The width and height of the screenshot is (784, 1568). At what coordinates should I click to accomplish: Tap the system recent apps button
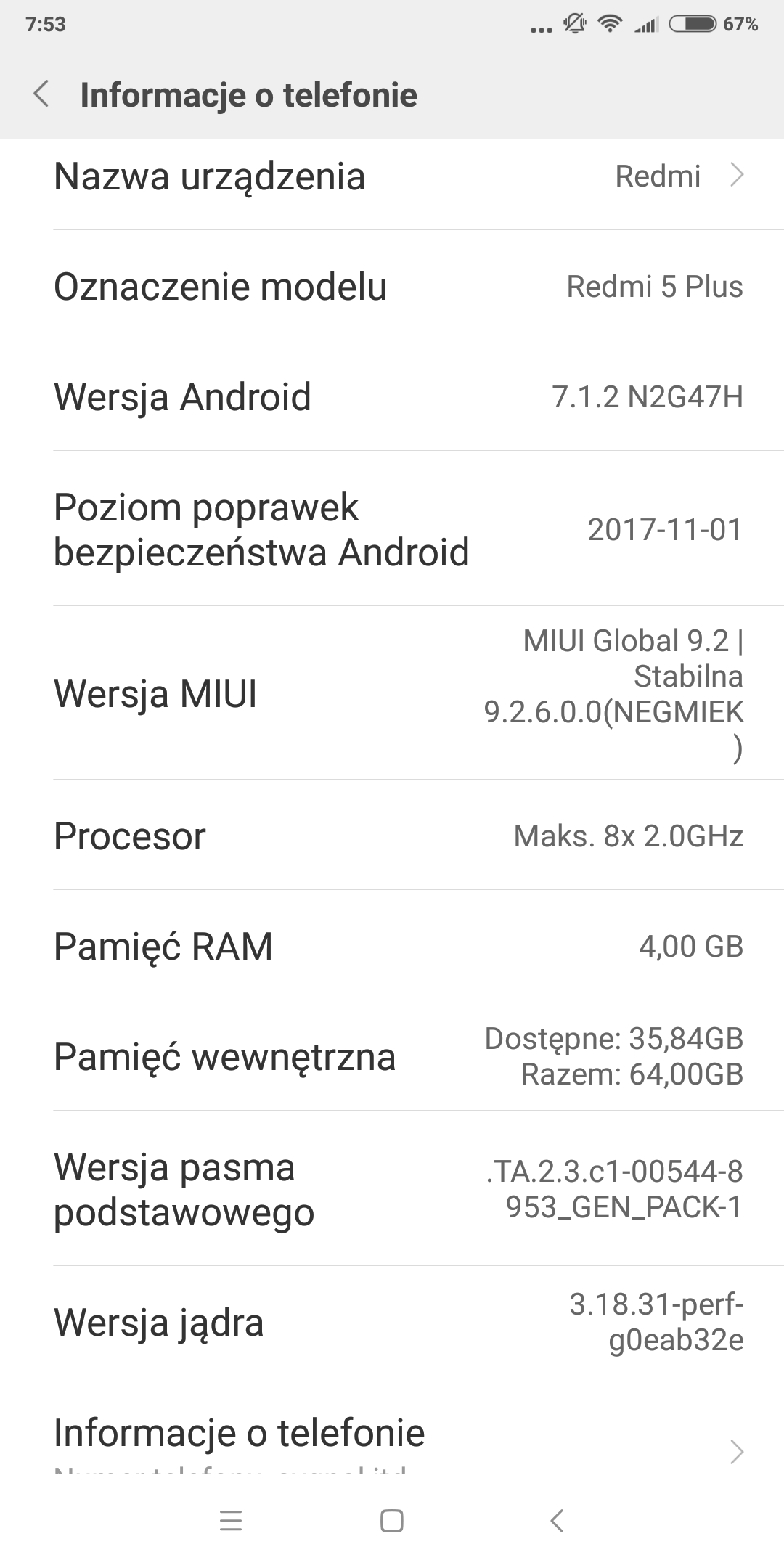230,1521
